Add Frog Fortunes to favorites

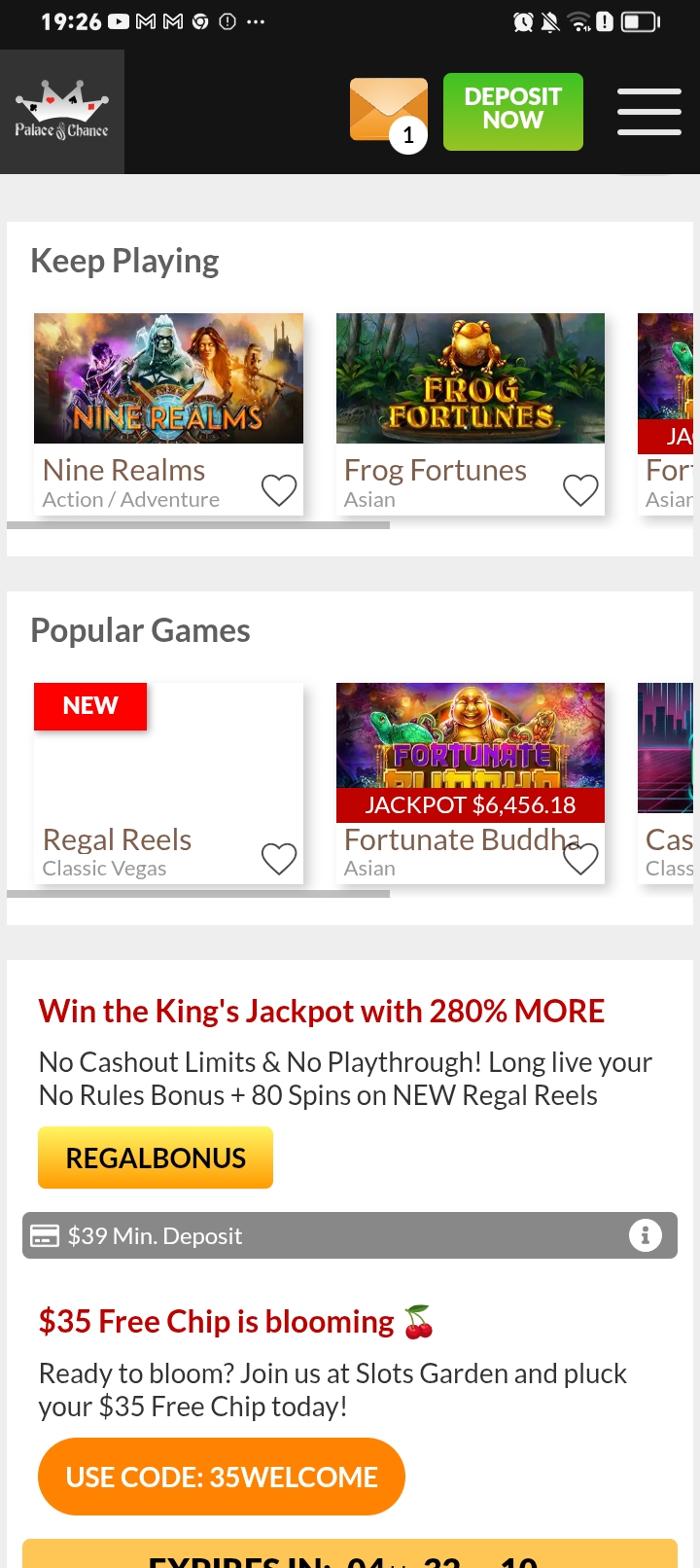click(580, 489)
